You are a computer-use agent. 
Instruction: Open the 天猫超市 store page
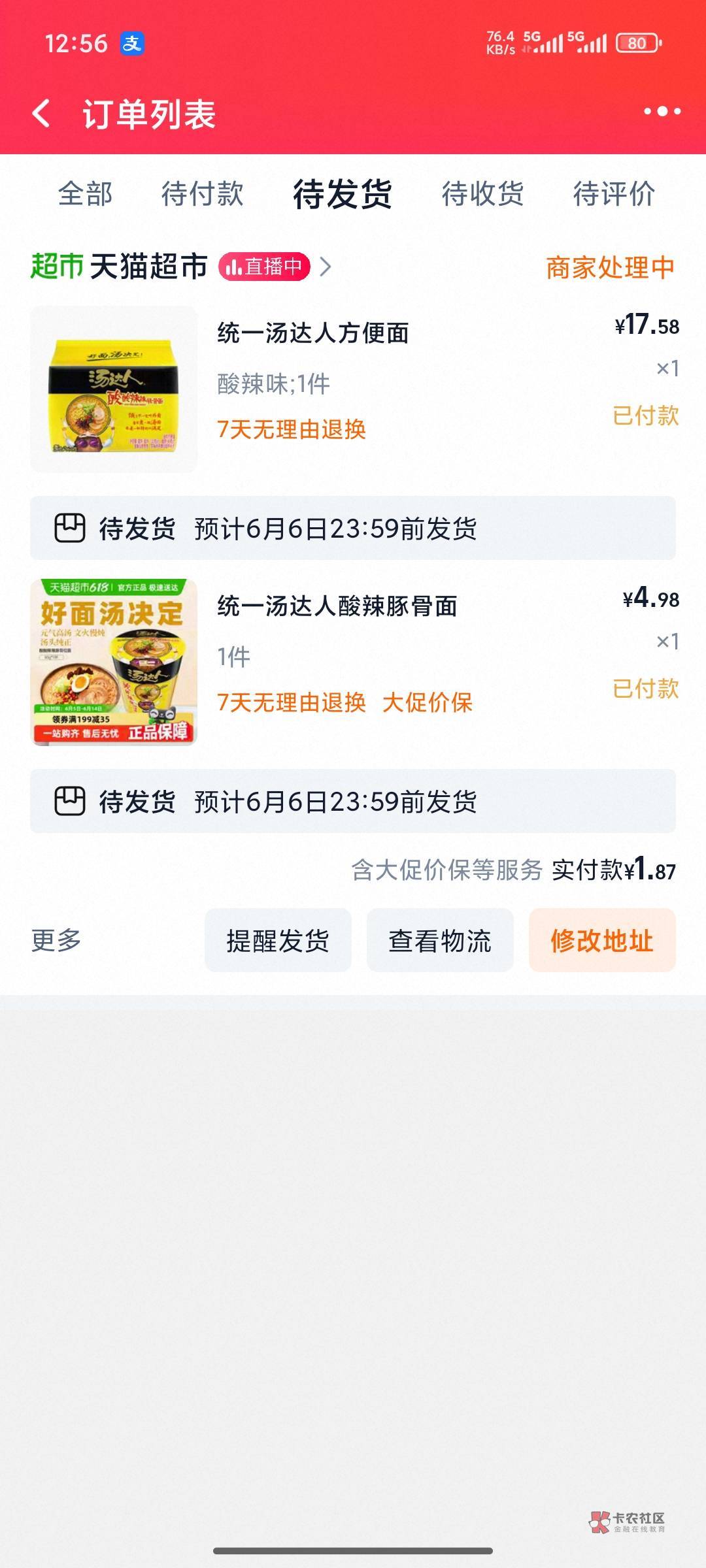[x=149, y=267]
